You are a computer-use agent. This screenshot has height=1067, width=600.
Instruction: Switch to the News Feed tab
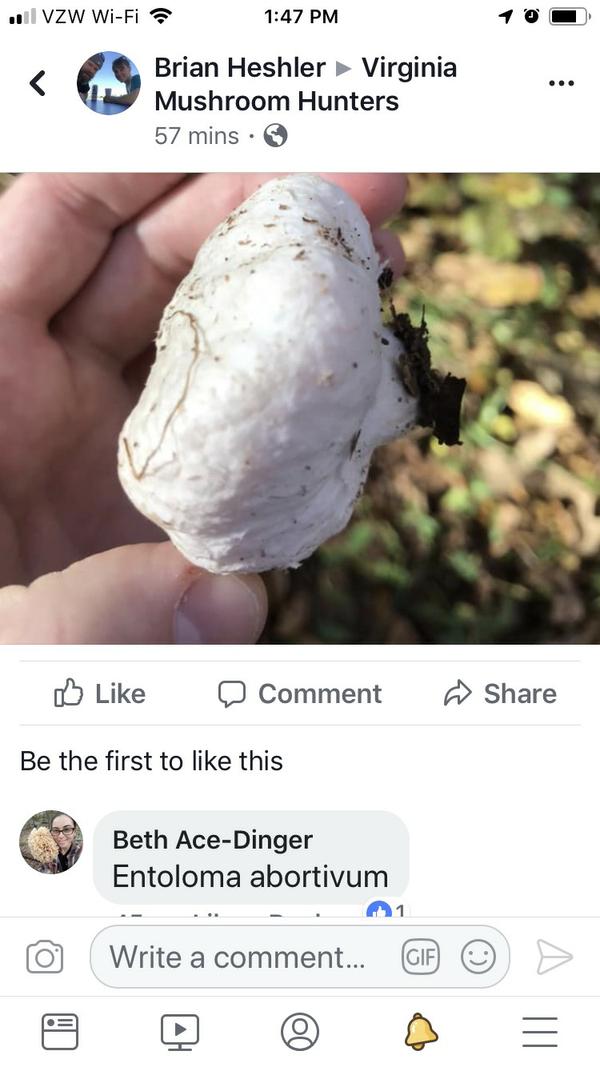click(60, 1031)
